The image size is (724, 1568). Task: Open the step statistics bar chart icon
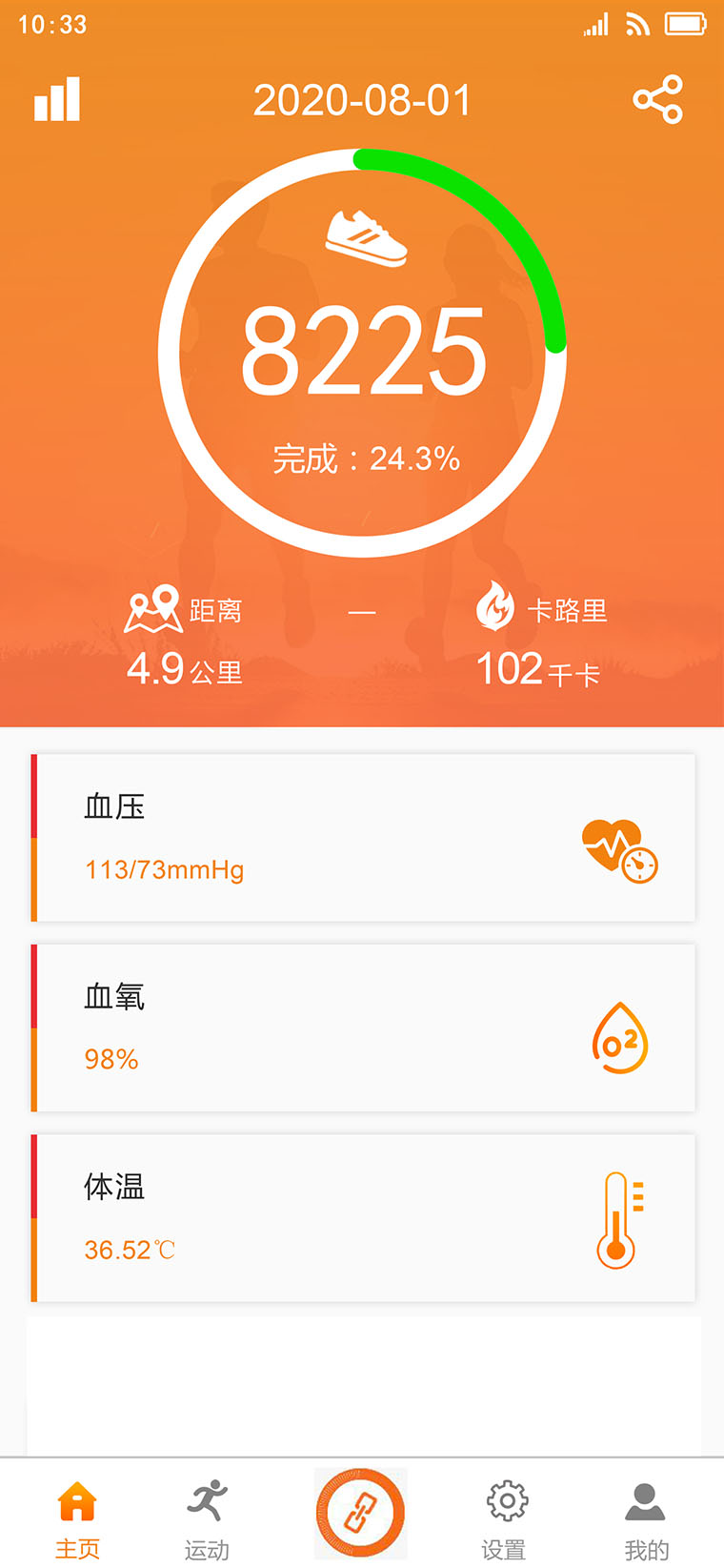[55, 97]
